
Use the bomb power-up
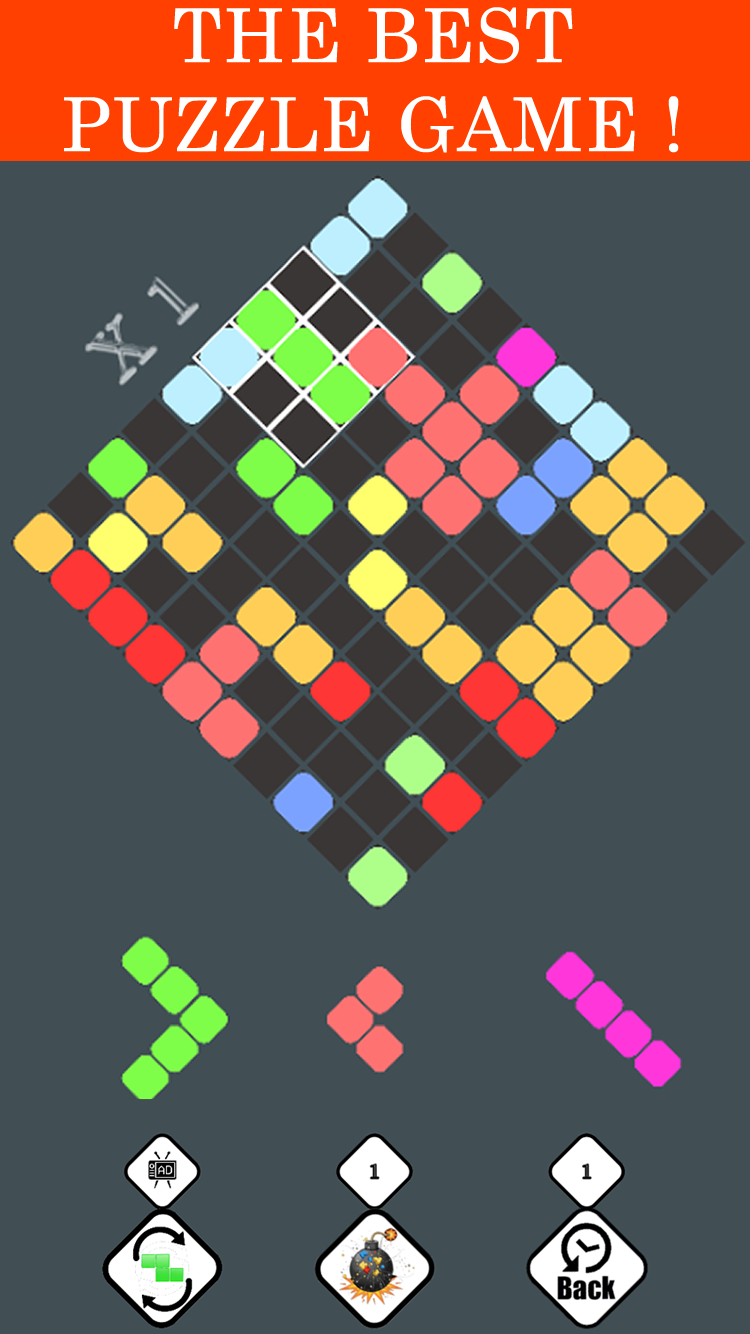tap(374, 1267)
